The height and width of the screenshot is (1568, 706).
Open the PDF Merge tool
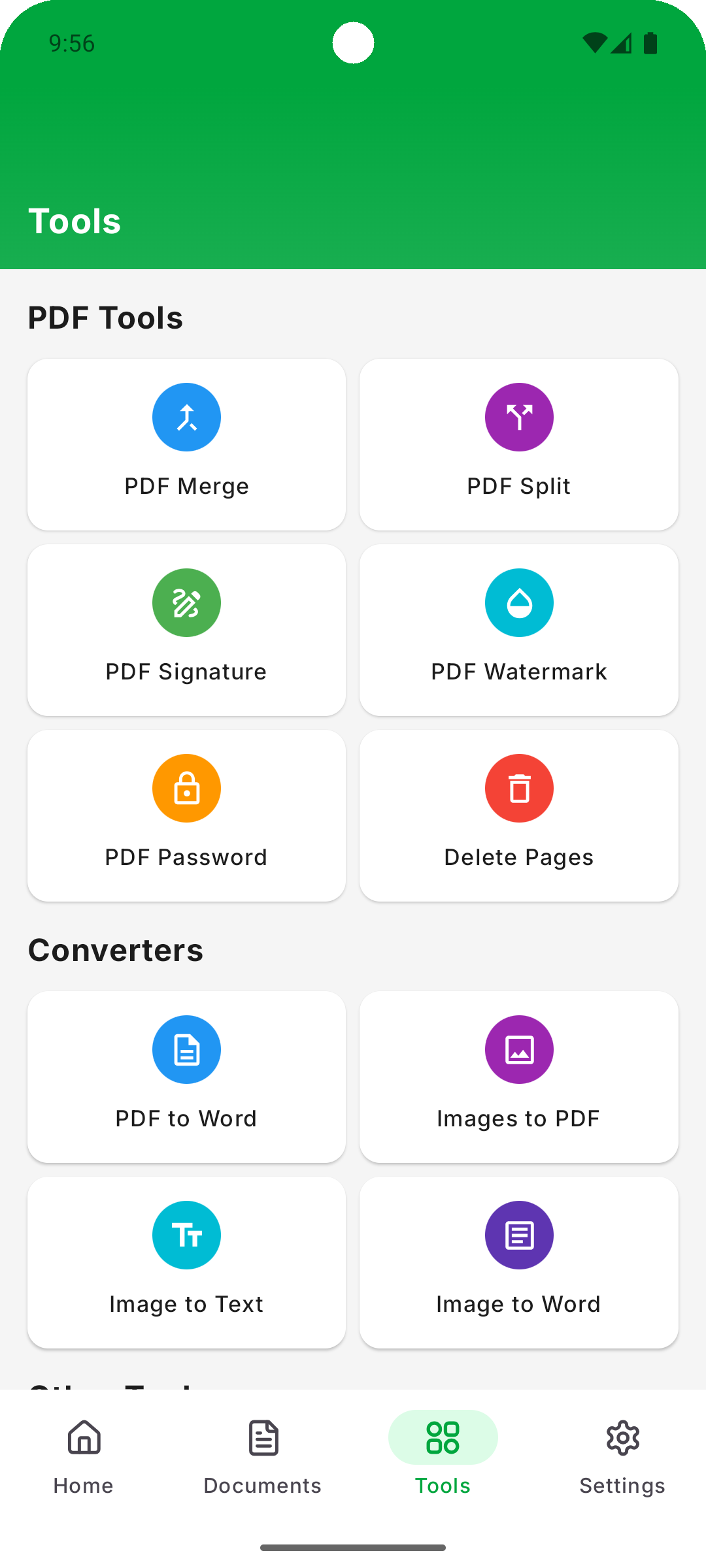(186, 444)
